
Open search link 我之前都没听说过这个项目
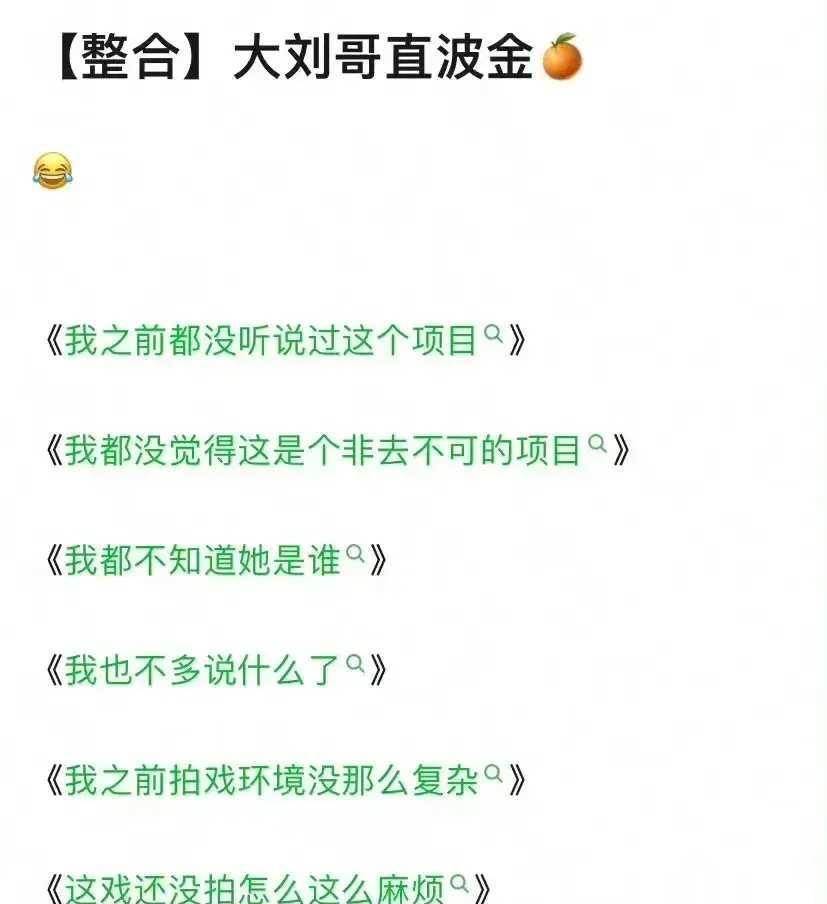click(x=272, y=341)
